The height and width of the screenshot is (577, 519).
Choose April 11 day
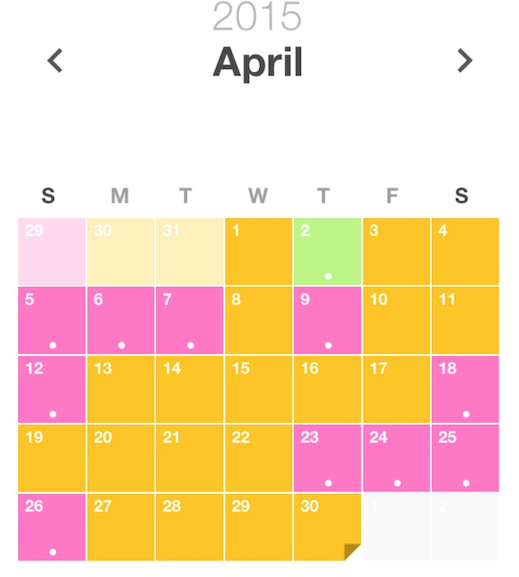[465, 320]
